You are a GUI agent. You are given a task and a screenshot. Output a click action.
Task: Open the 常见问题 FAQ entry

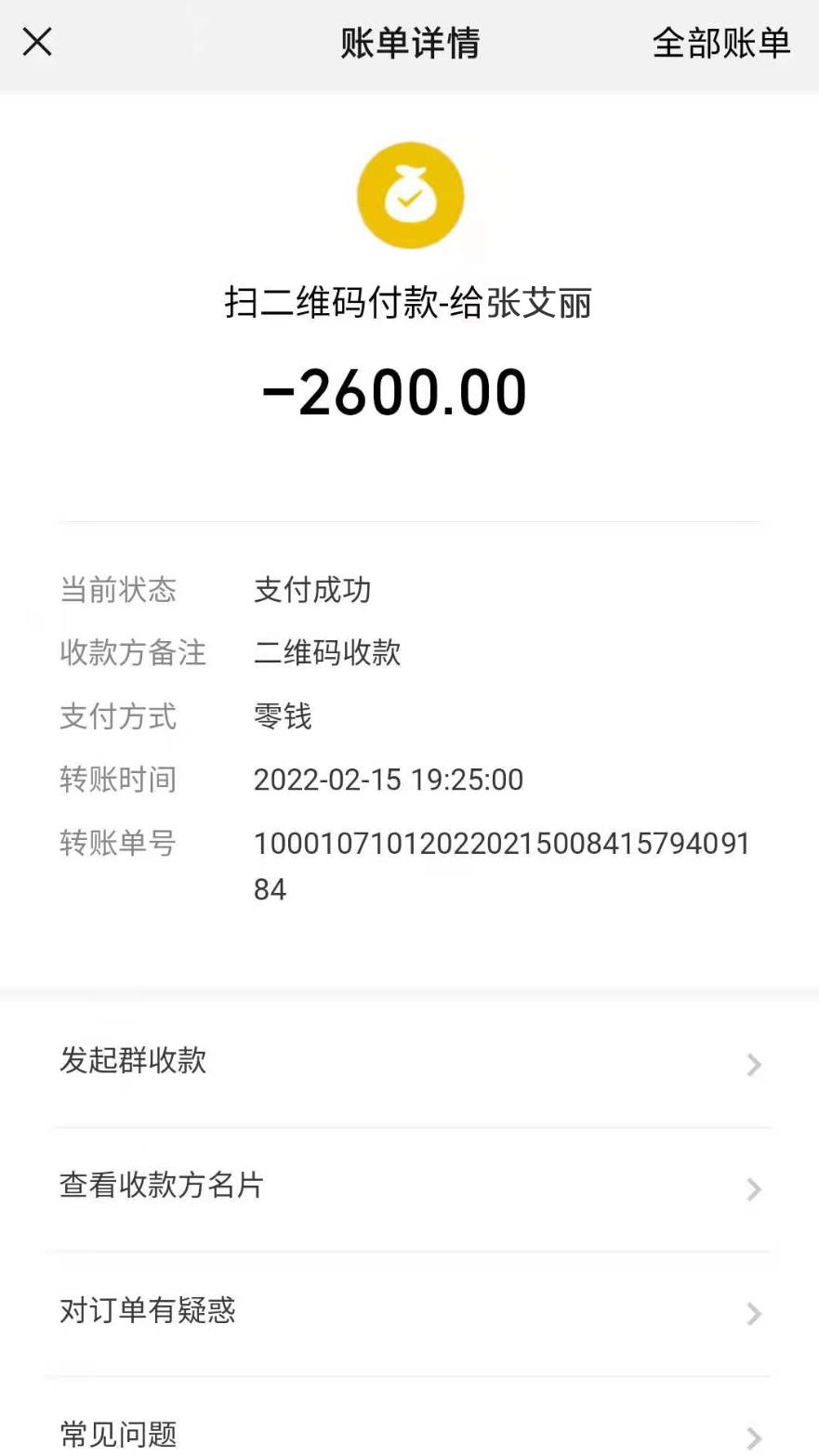coord(117,1433)
